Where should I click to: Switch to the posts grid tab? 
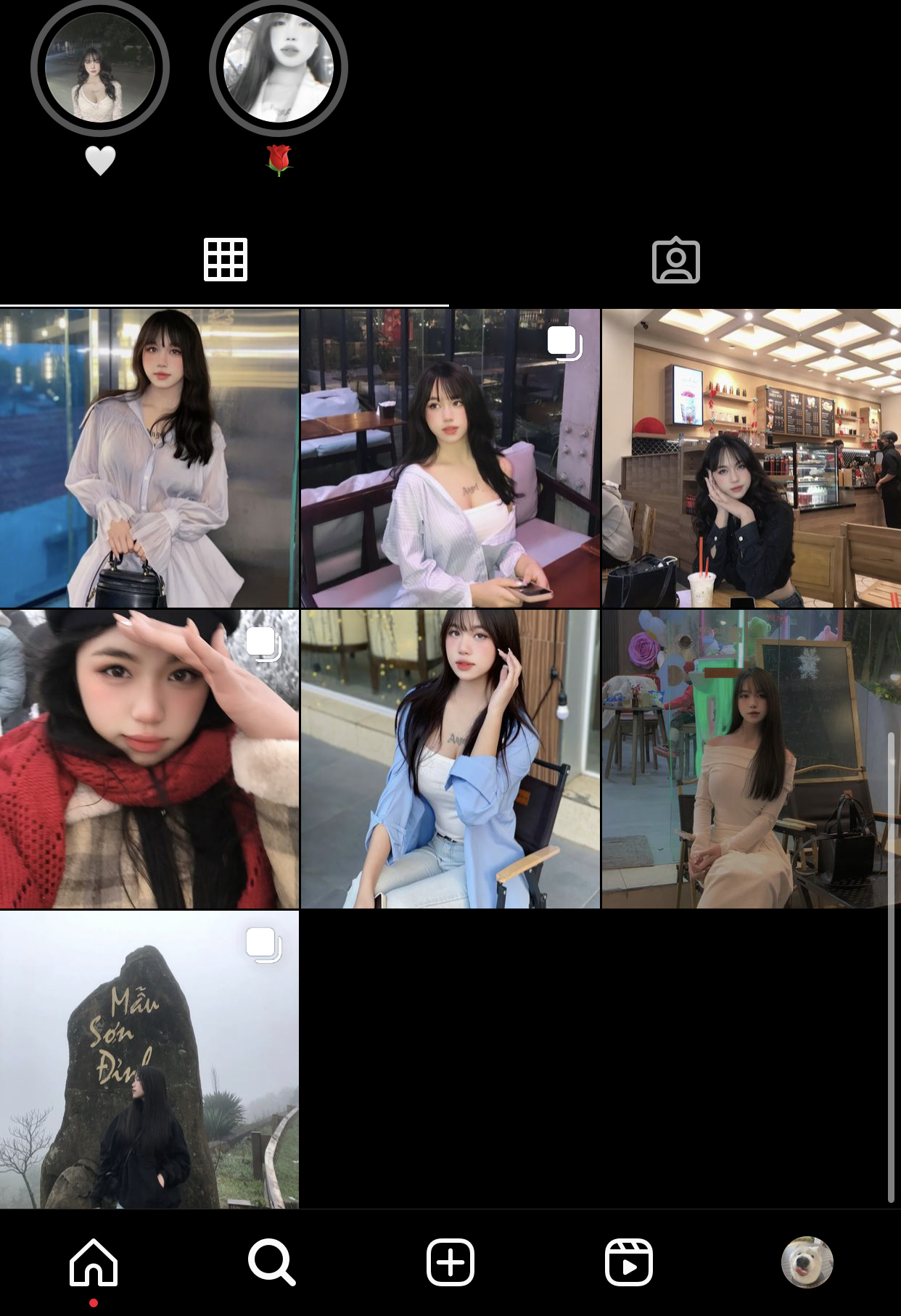225,260
